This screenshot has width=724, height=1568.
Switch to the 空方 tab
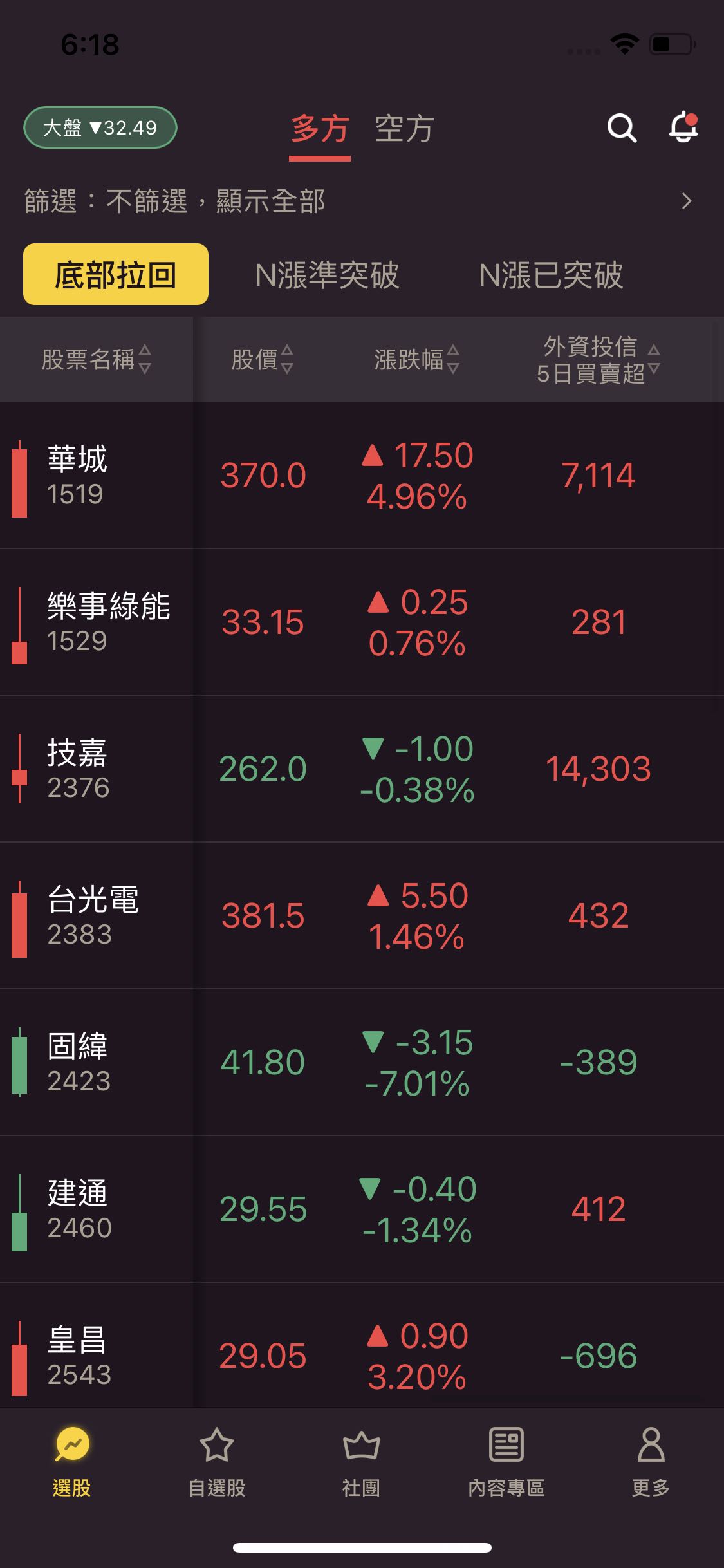(404, 129)
